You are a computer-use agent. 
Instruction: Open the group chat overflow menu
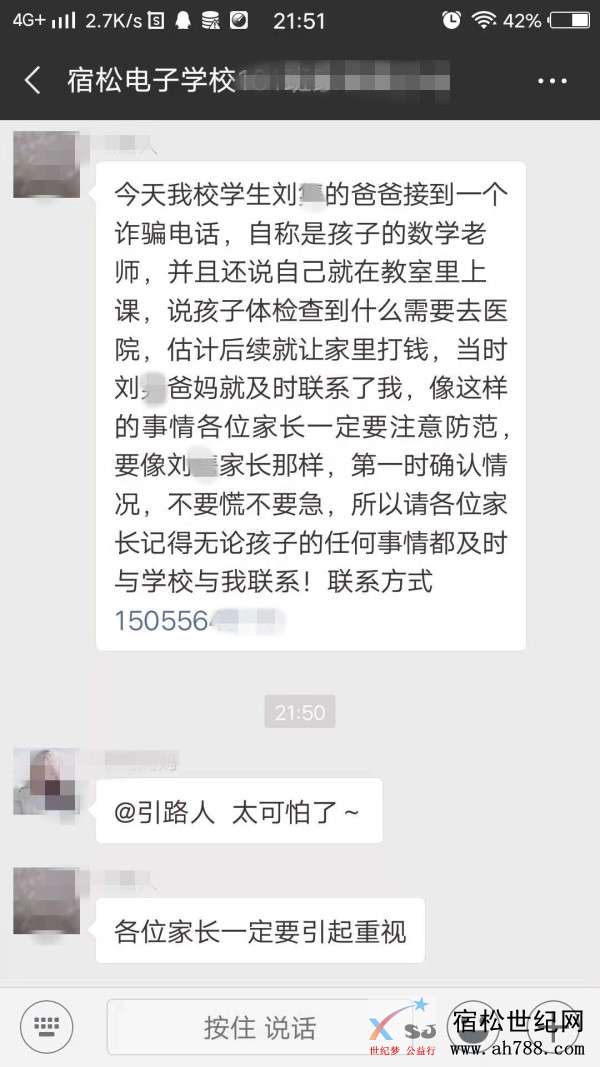[552, 81]
